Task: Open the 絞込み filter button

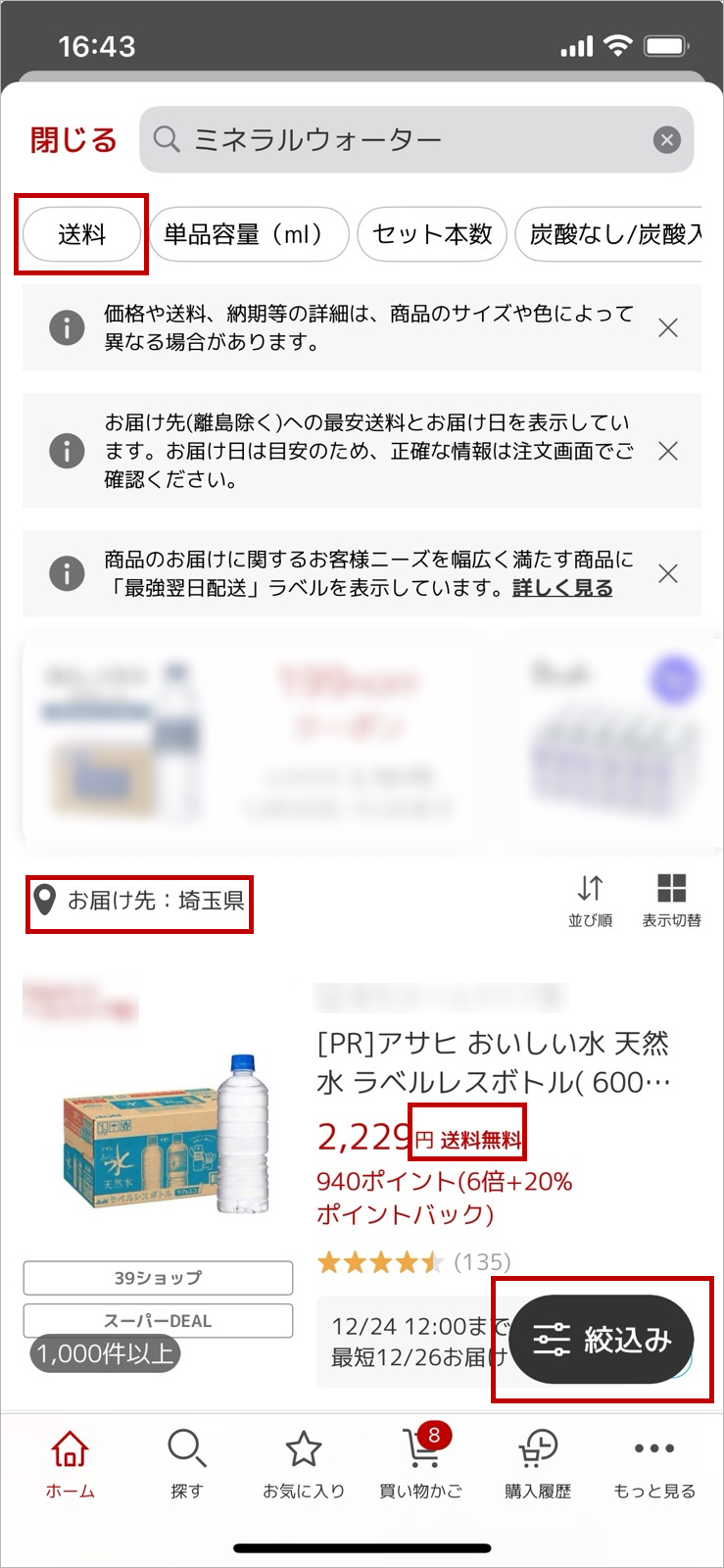Action: [x=602, y=1339]
